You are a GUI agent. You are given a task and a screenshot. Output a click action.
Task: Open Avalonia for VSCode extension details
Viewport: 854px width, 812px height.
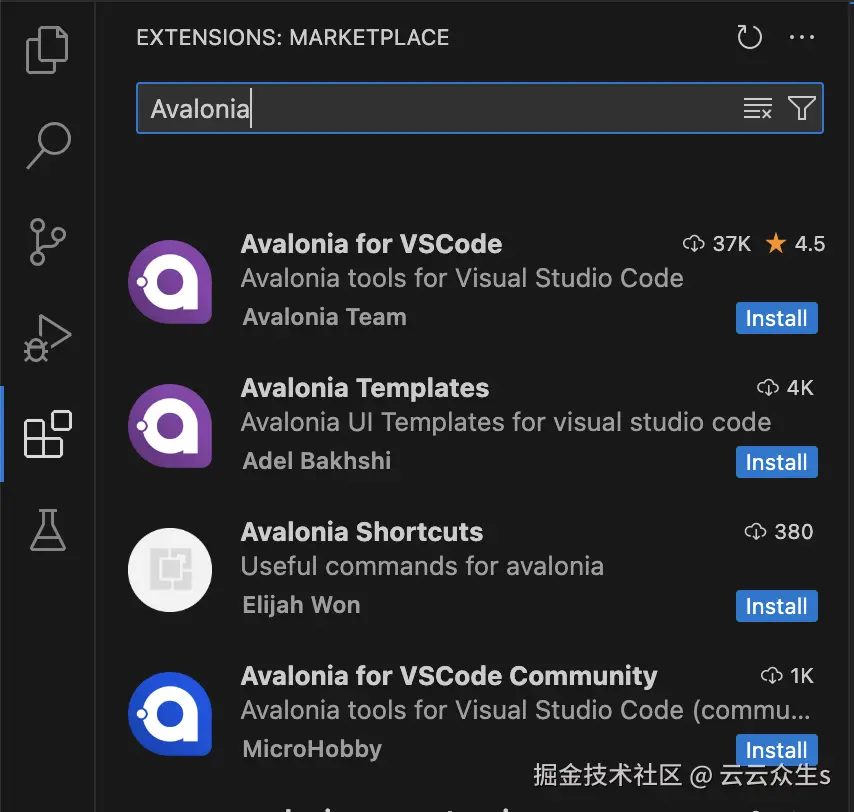371,244
